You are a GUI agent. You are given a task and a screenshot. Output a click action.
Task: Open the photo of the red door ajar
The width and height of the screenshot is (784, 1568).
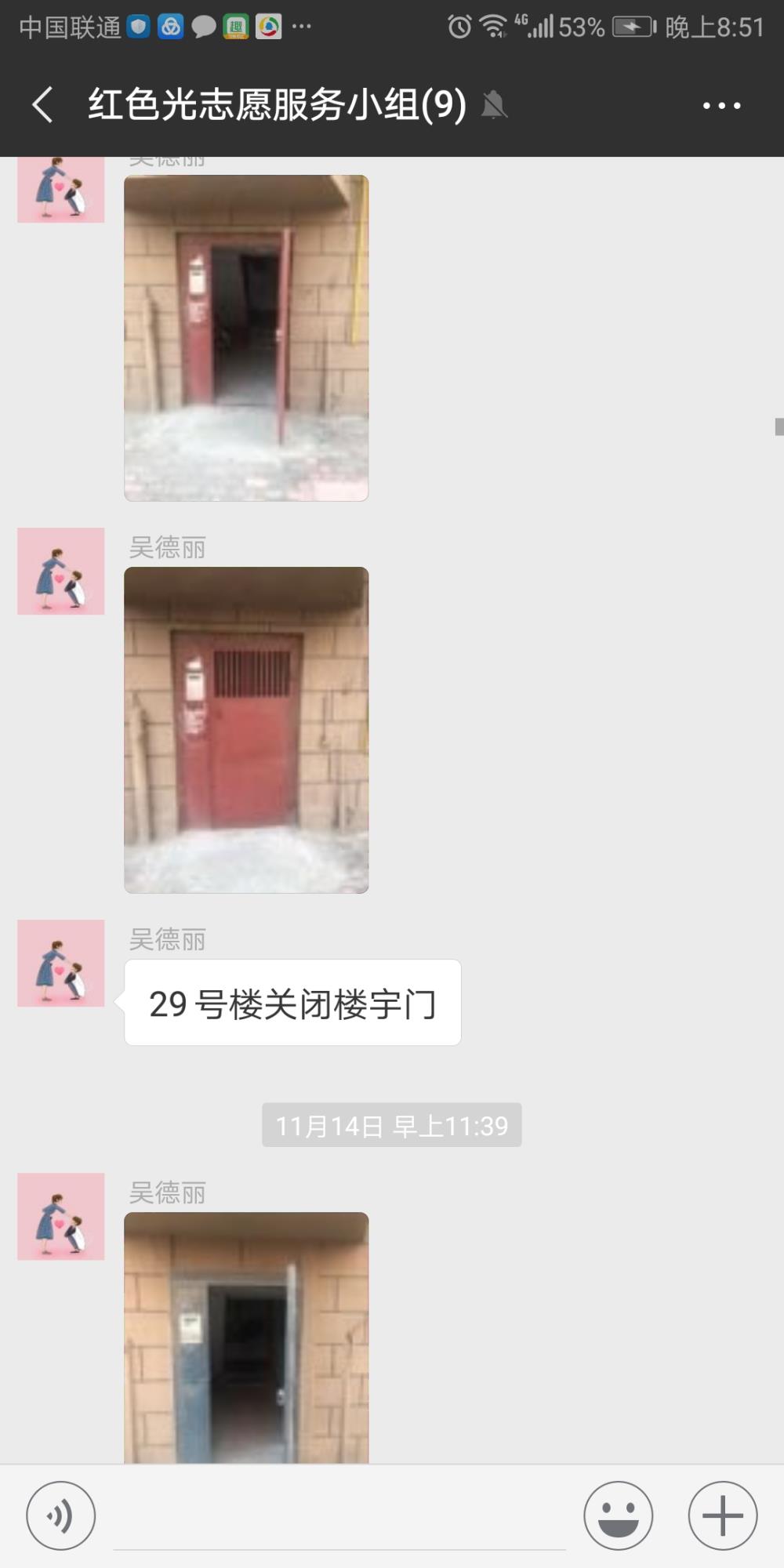pyautogui.click(x=246, y=338)
